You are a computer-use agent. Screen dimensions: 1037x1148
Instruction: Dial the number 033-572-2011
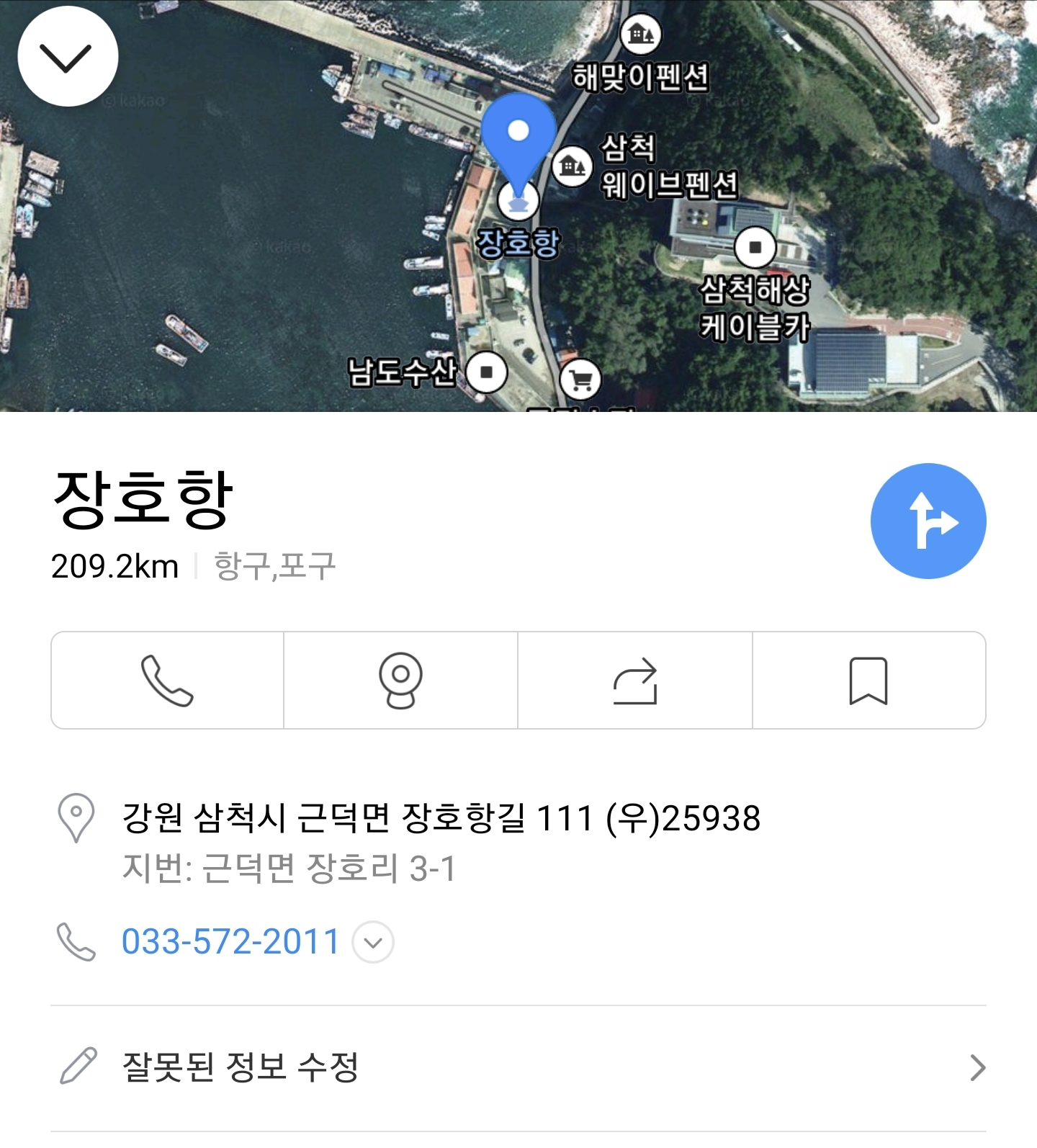tap(230, 941)
